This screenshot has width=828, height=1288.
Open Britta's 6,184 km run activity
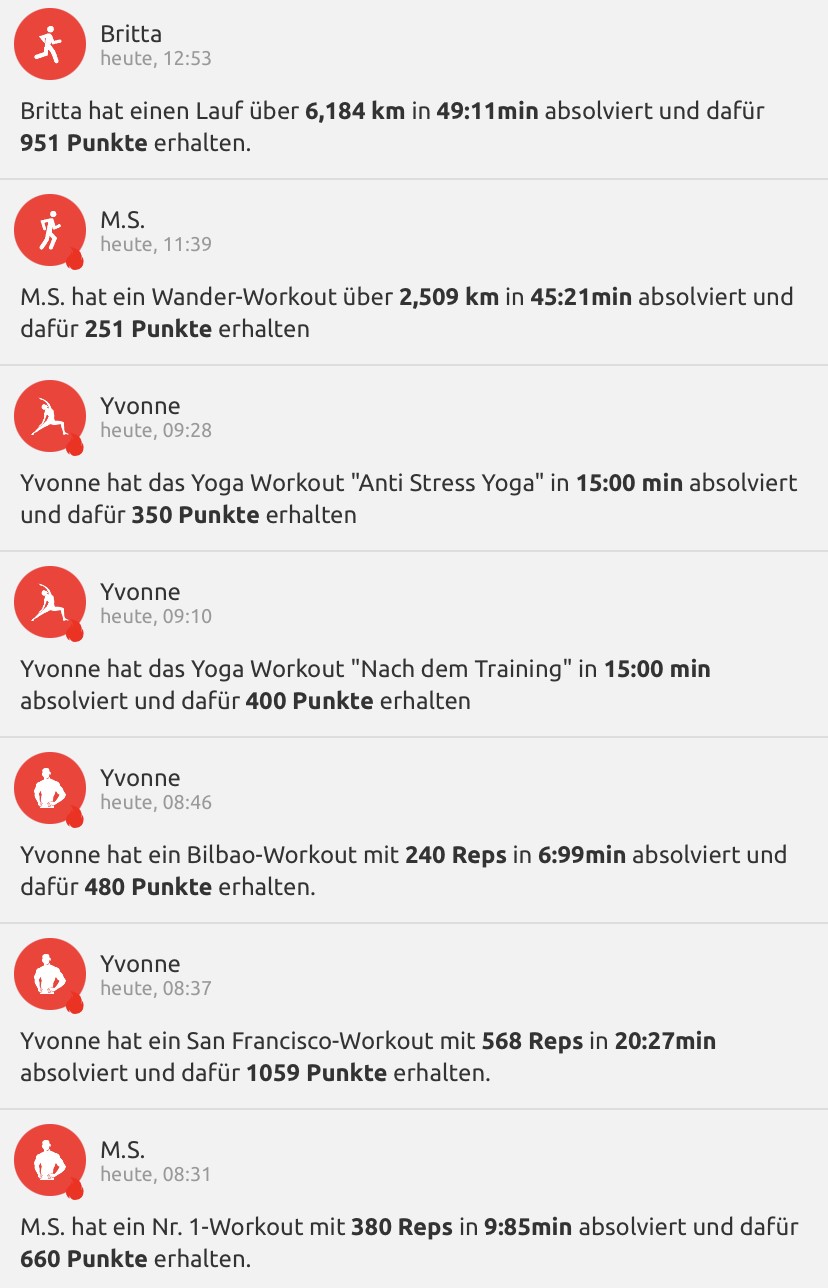pyautogui.click(x=413, y=126)
